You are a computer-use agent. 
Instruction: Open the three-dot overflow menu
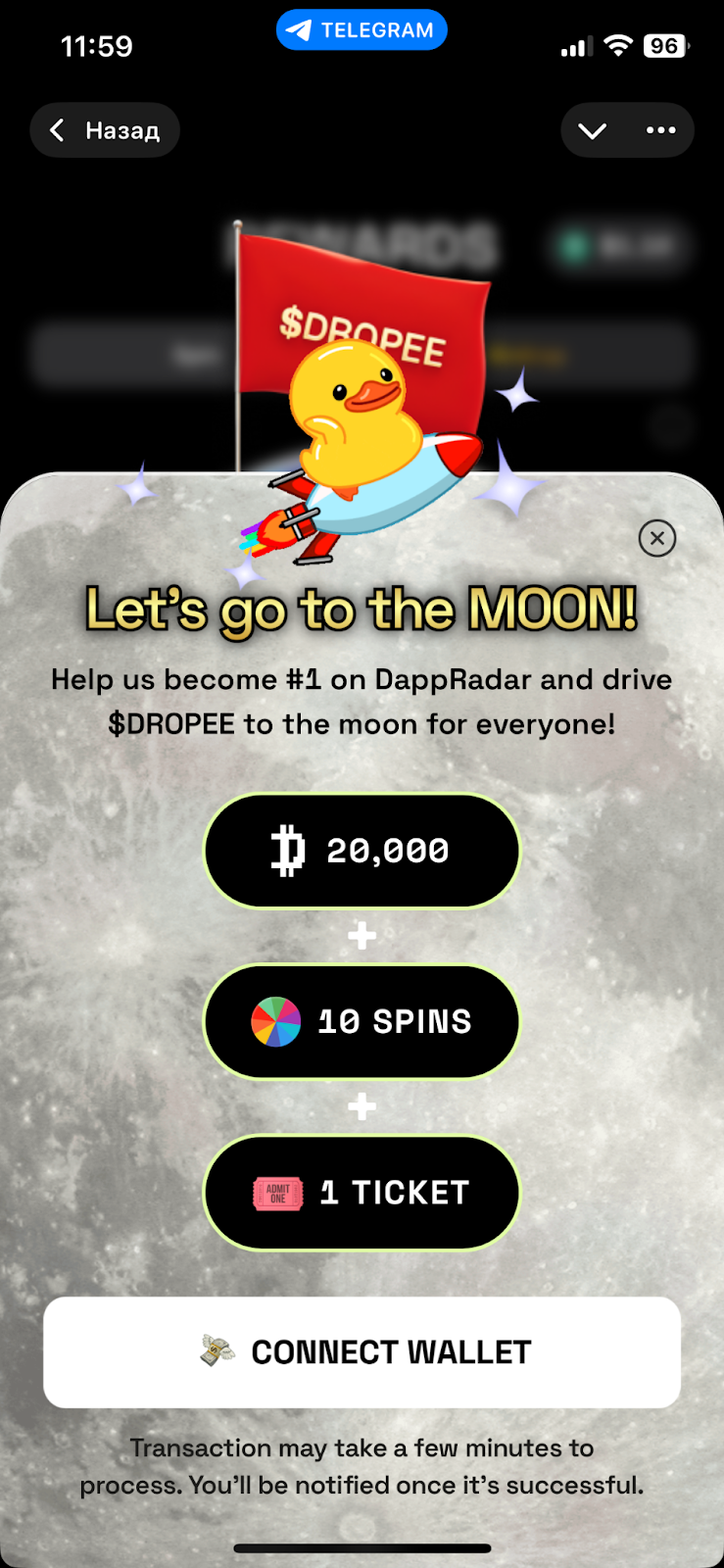661,130
